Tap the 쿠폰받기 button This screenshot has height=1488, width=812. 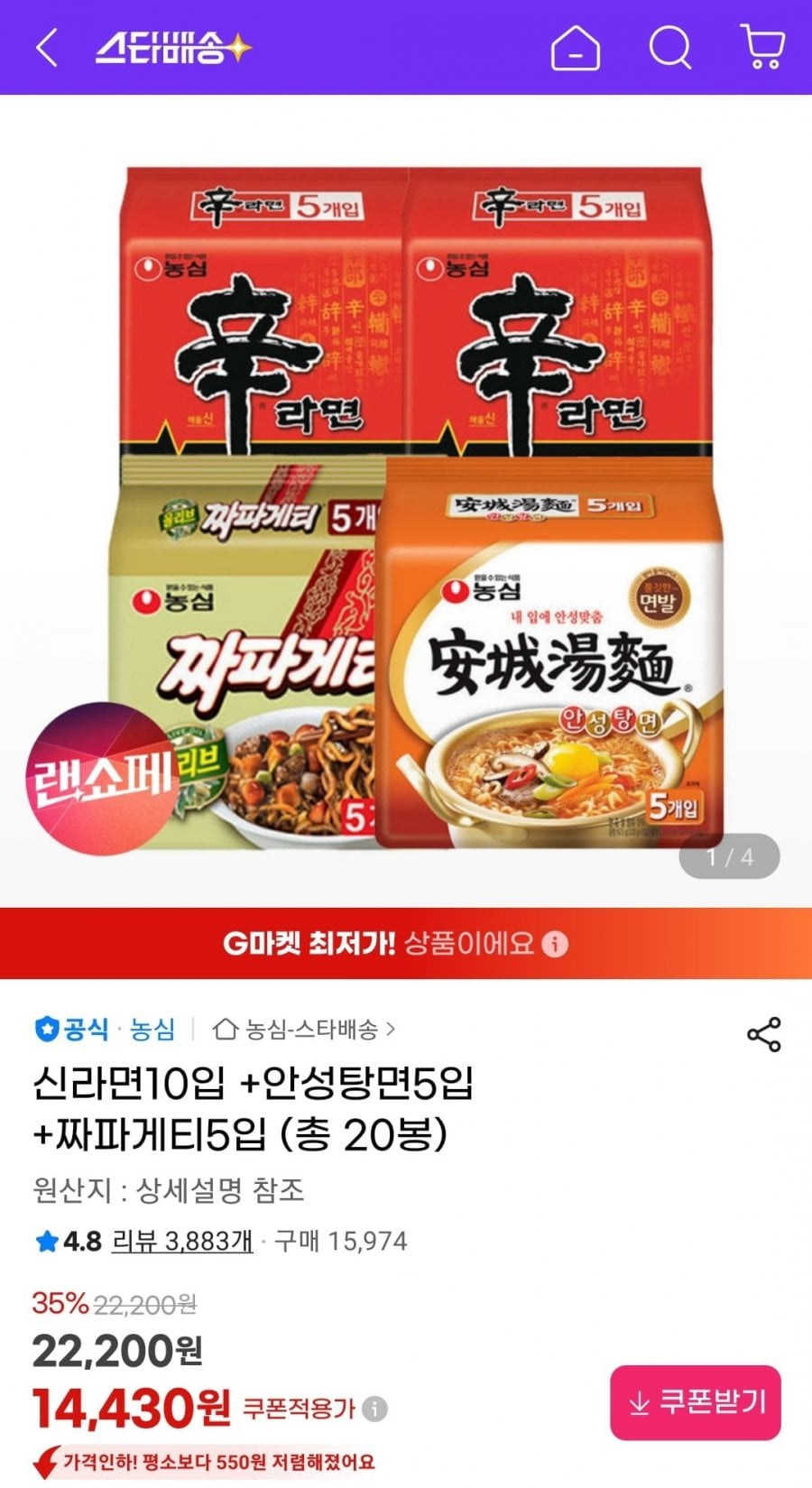point(696,1402)
